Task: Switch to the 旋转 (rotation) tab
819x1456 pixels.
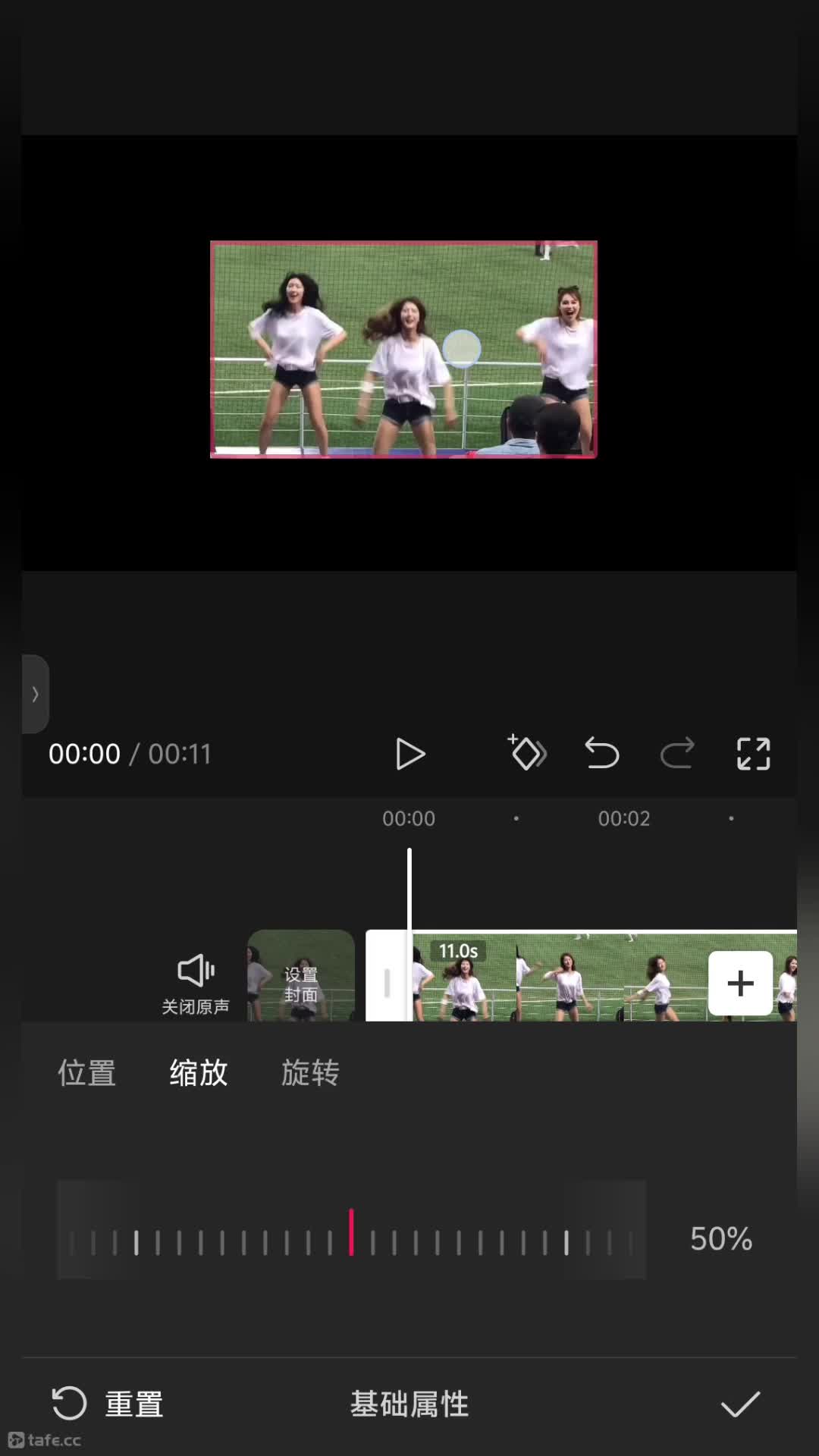Action: pos(310,1072)
